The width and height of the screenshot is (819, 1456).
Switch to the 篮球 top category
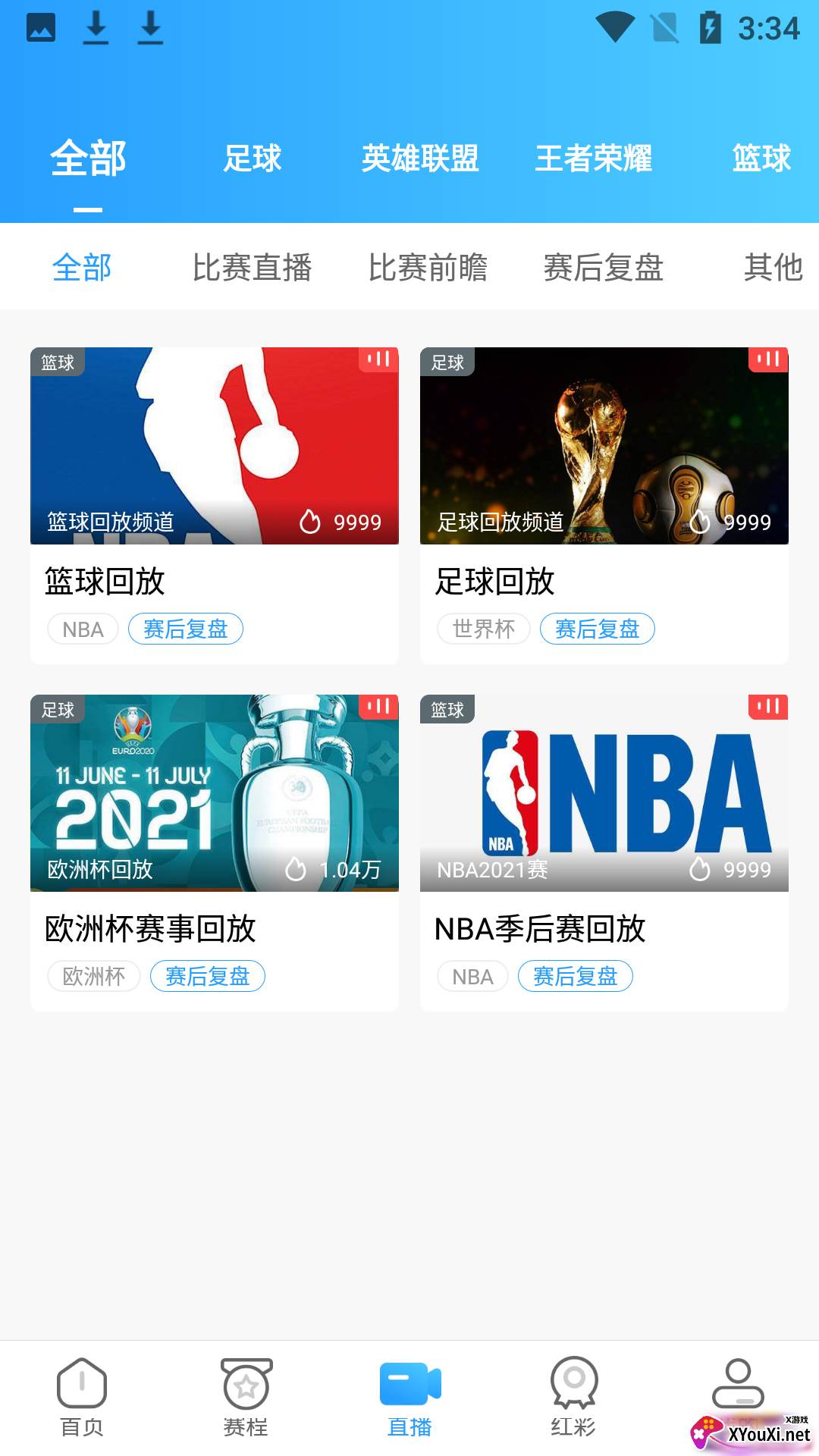[761, 158]
